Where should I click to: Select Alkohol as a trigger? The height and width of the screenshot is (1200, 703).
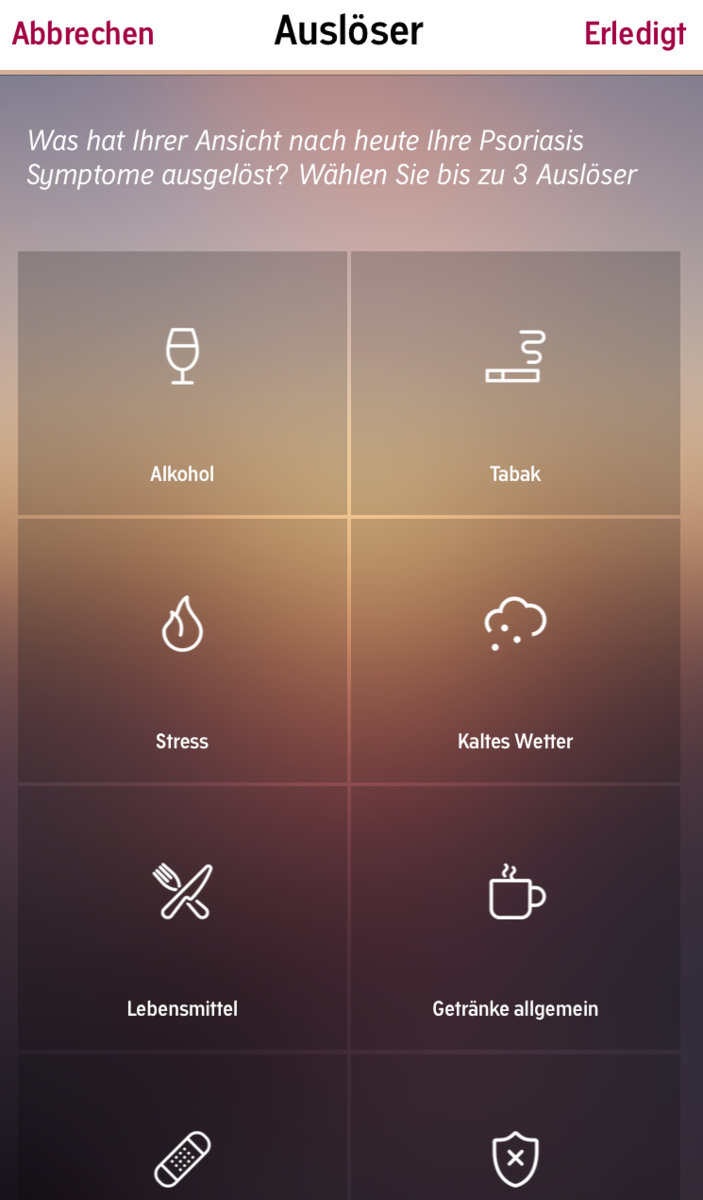182,383
